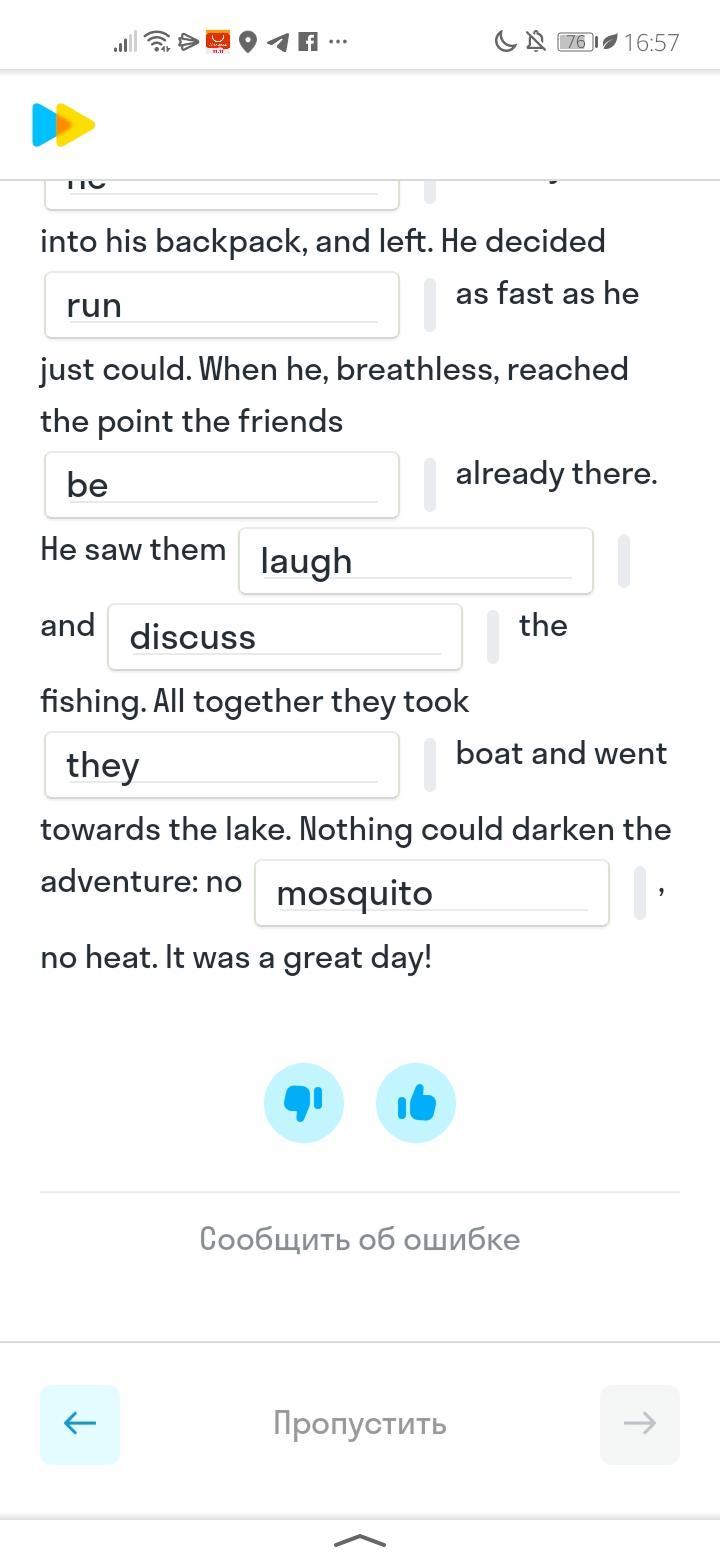Image resolution: width=720 pixels, height=1560 pixels.
Task: Tap the input field labeled run
Action: coord(222,305)
